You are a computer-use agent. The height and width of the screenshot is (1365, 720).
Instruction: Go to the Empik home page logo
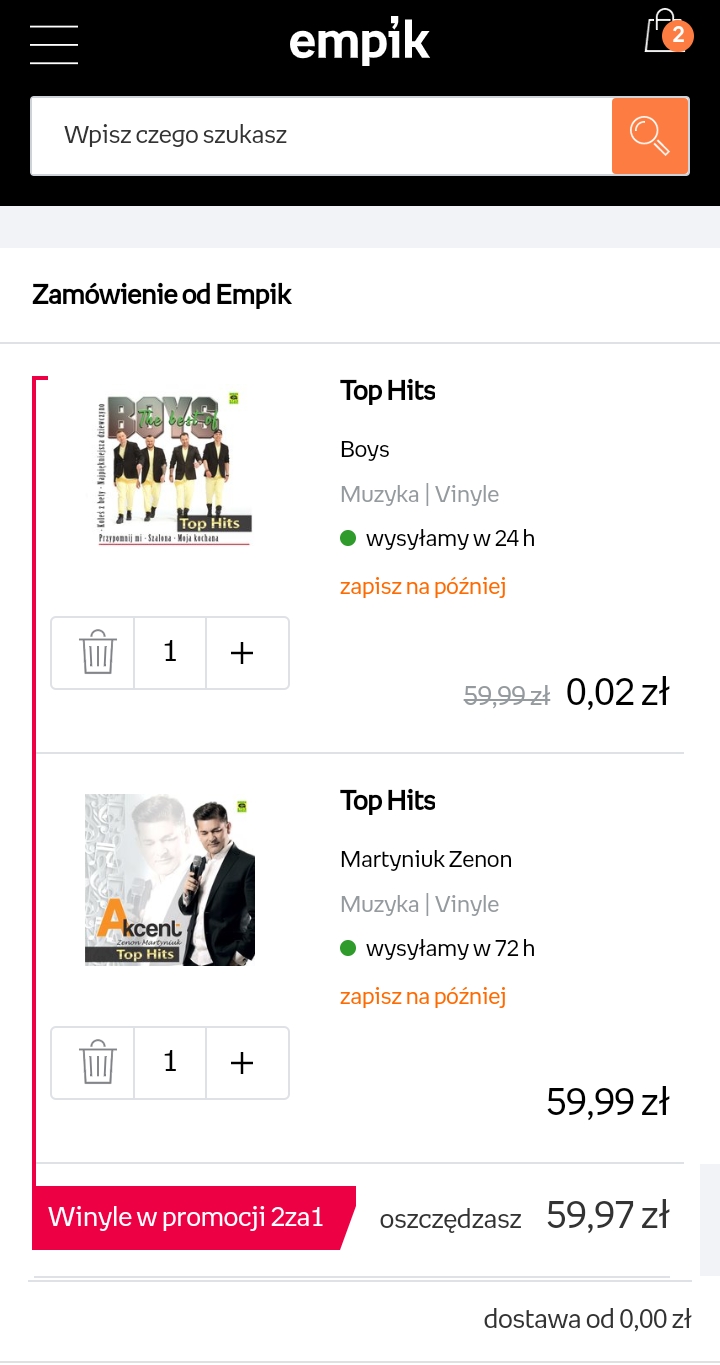pyautogui.click(x=359, y=42)
